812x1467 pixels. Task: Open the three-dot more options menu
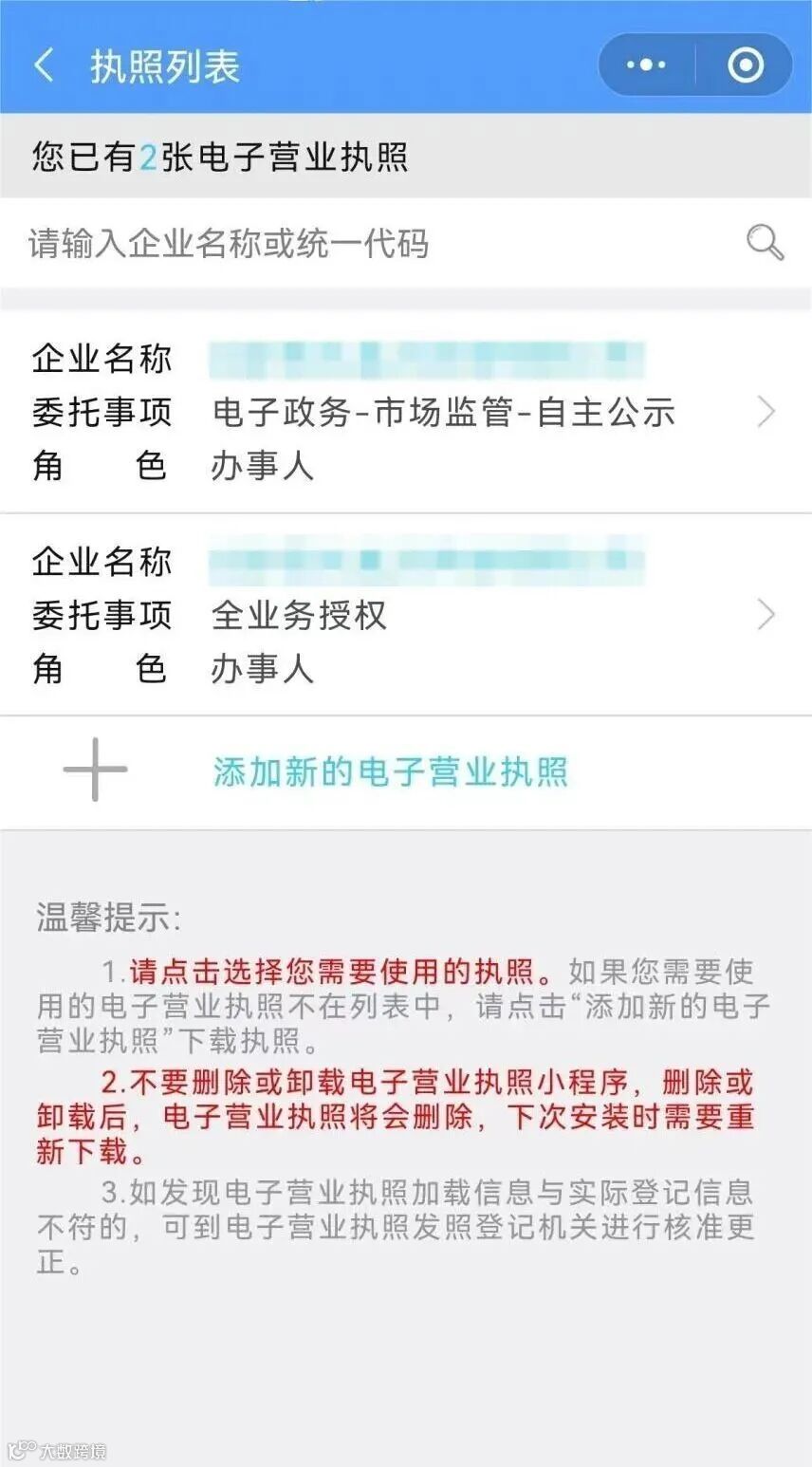coord(644,65)
